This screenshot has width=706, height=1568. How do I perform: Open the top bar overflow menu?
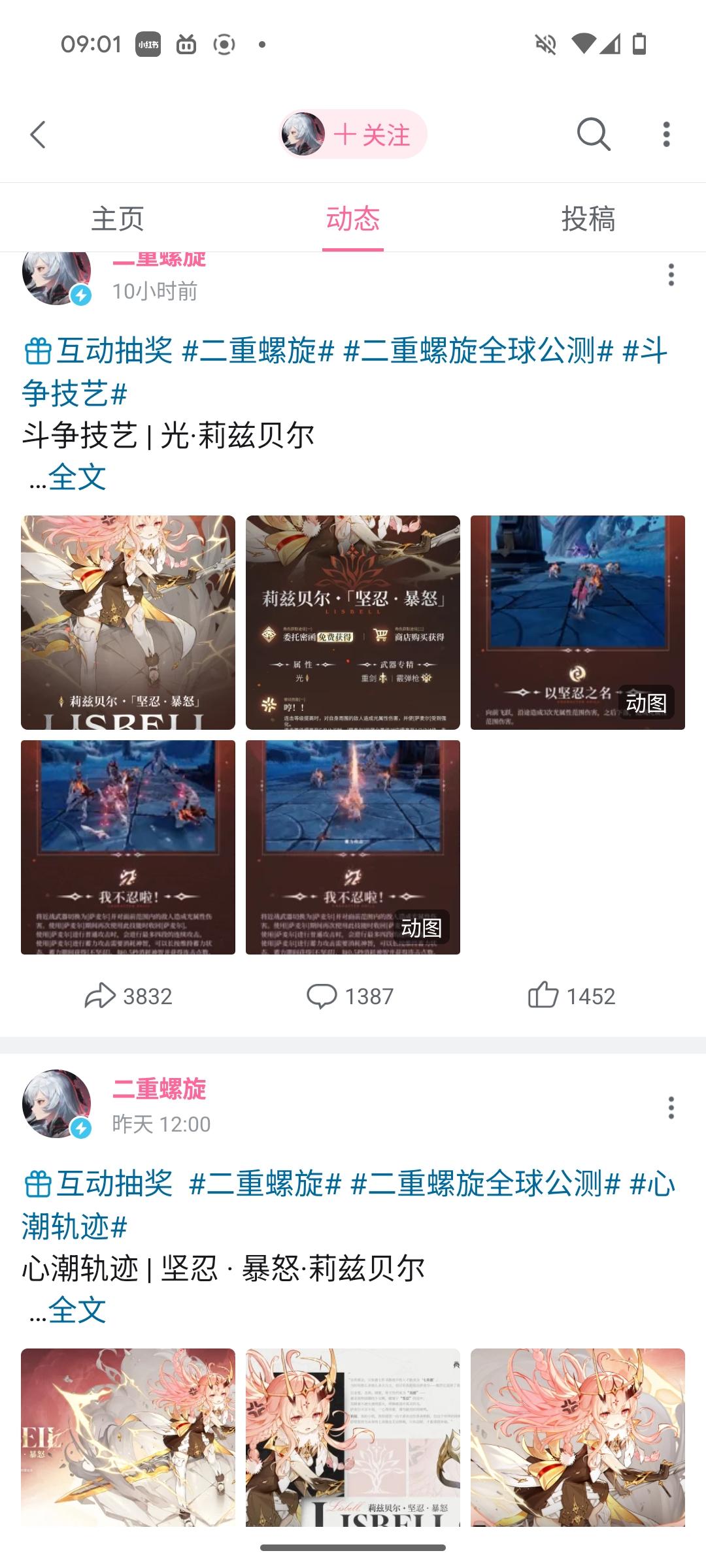click(x=666, y=135)
